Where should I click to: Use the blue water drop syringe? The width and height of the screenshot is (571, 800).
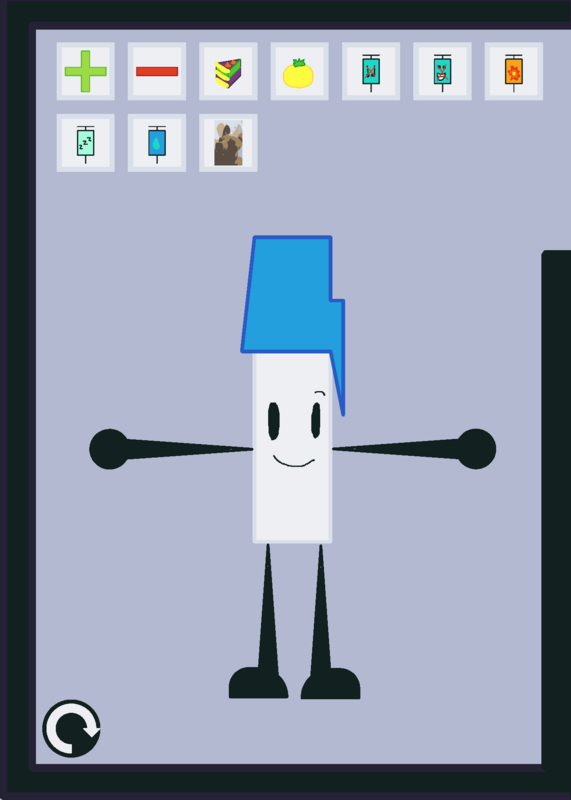tap(157, 143)
